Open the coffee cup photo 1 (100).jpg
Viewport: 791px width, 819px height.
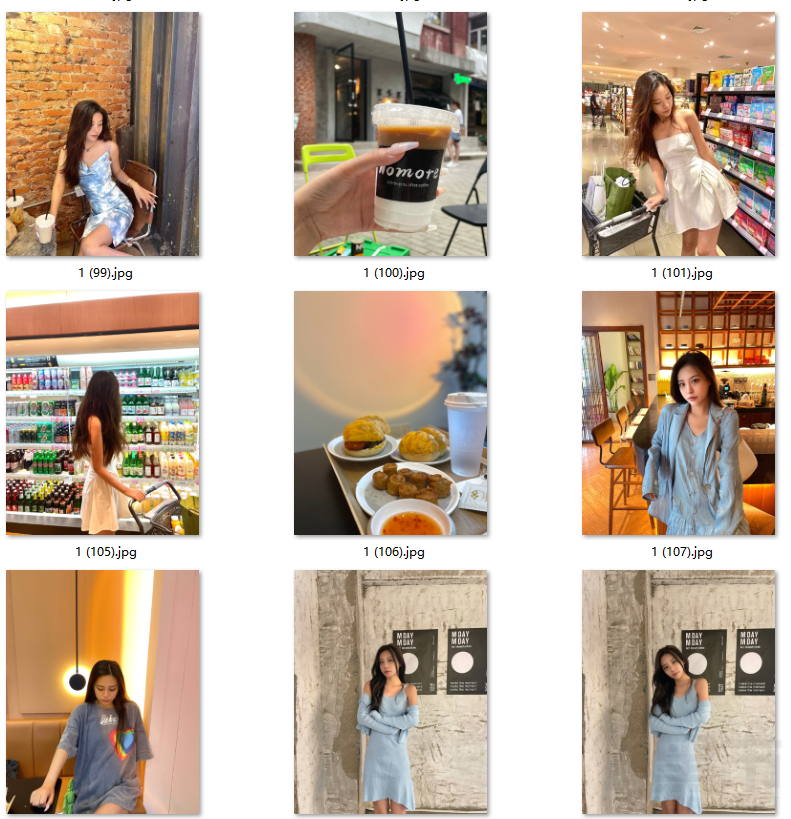(x=390, y=134)
